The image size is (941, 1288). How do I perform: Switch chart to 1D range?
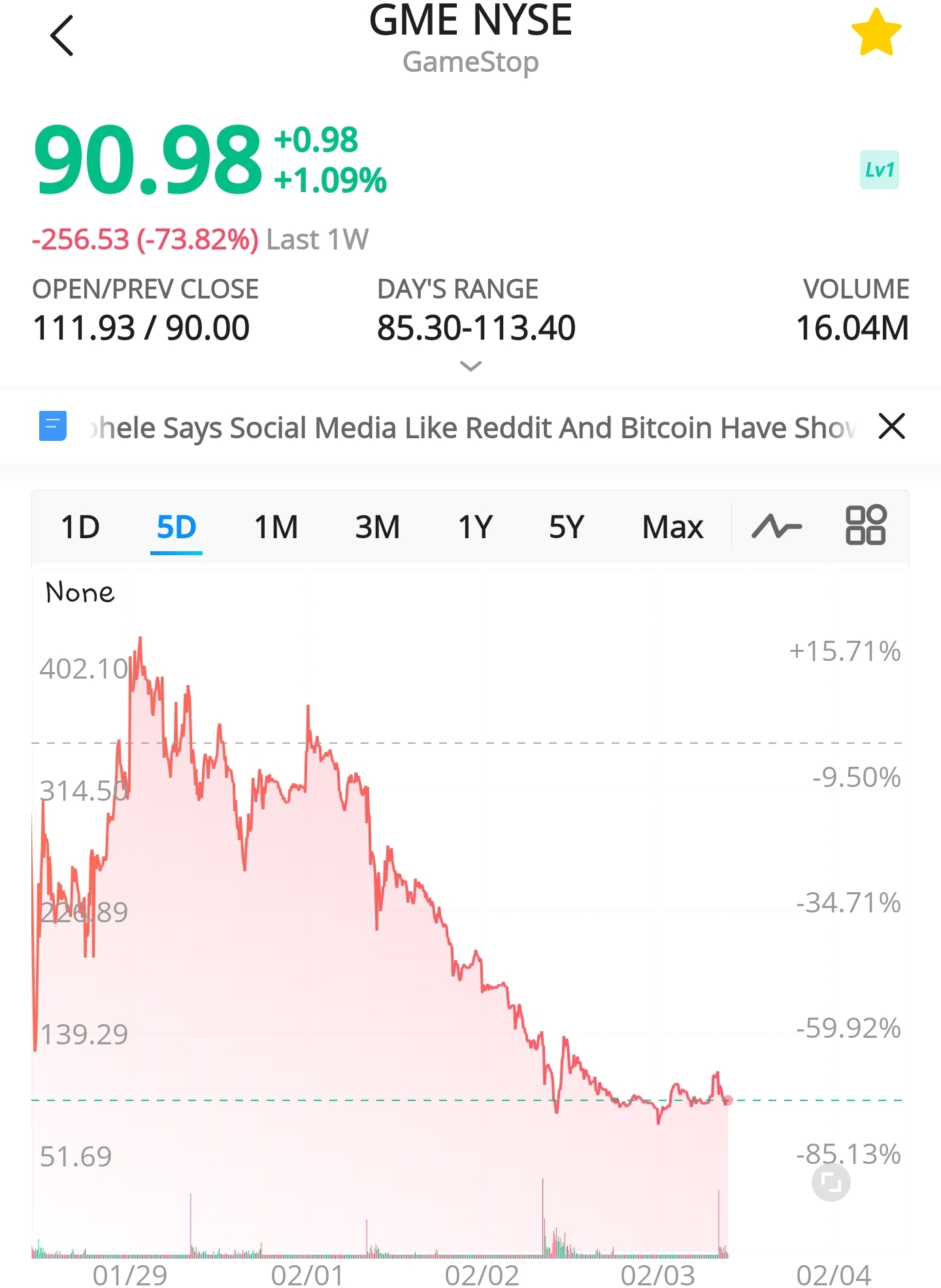[x=80, y=527]
